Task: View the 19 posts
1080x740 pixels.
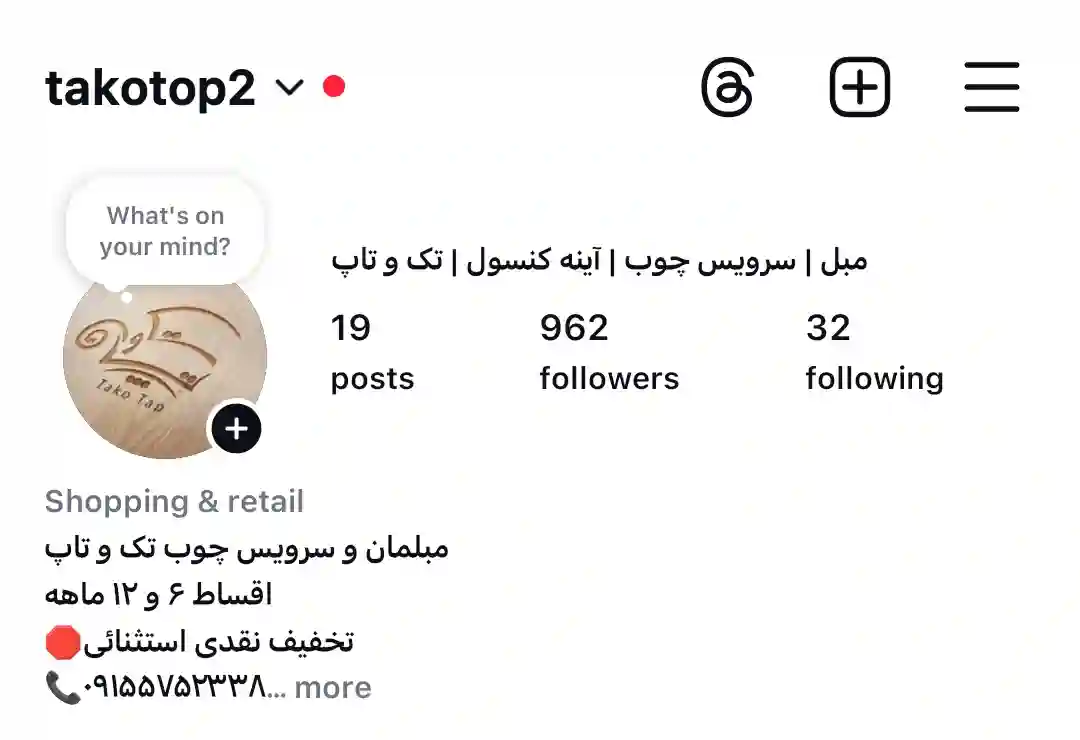Action: pos(371,352)
